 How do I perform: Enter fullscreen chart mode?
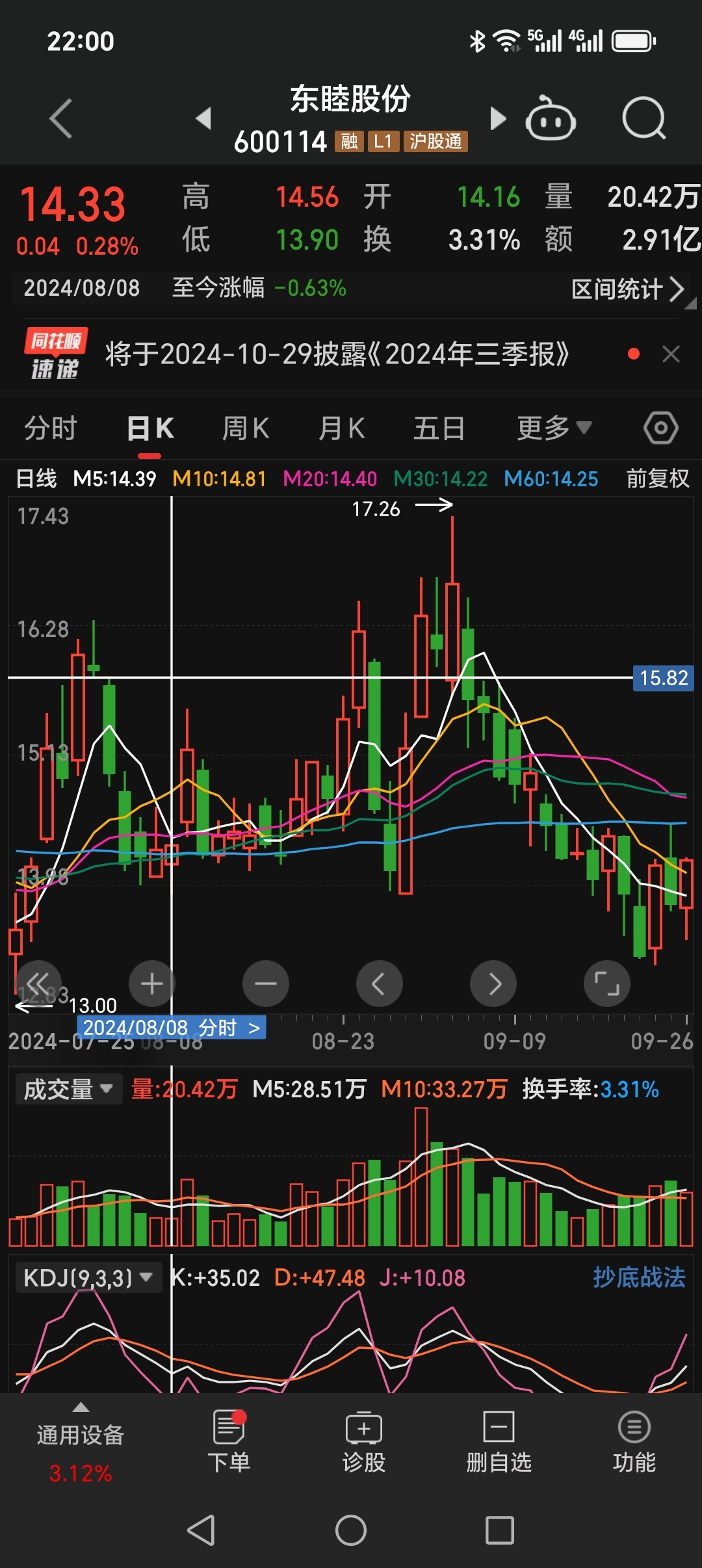(x=607, y=984)
